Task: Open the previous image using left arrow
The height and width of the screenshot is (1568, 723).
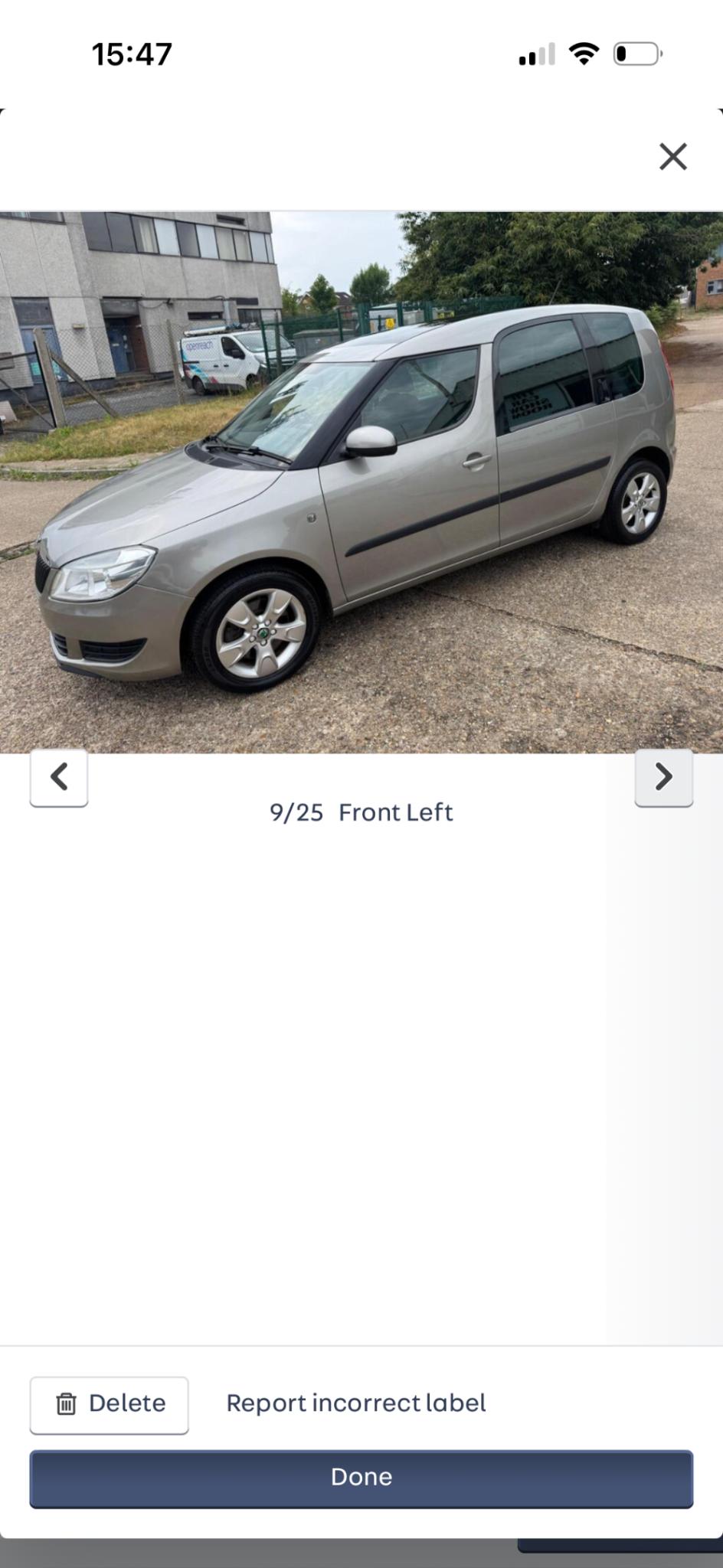Action: click(x=59, y=778)
